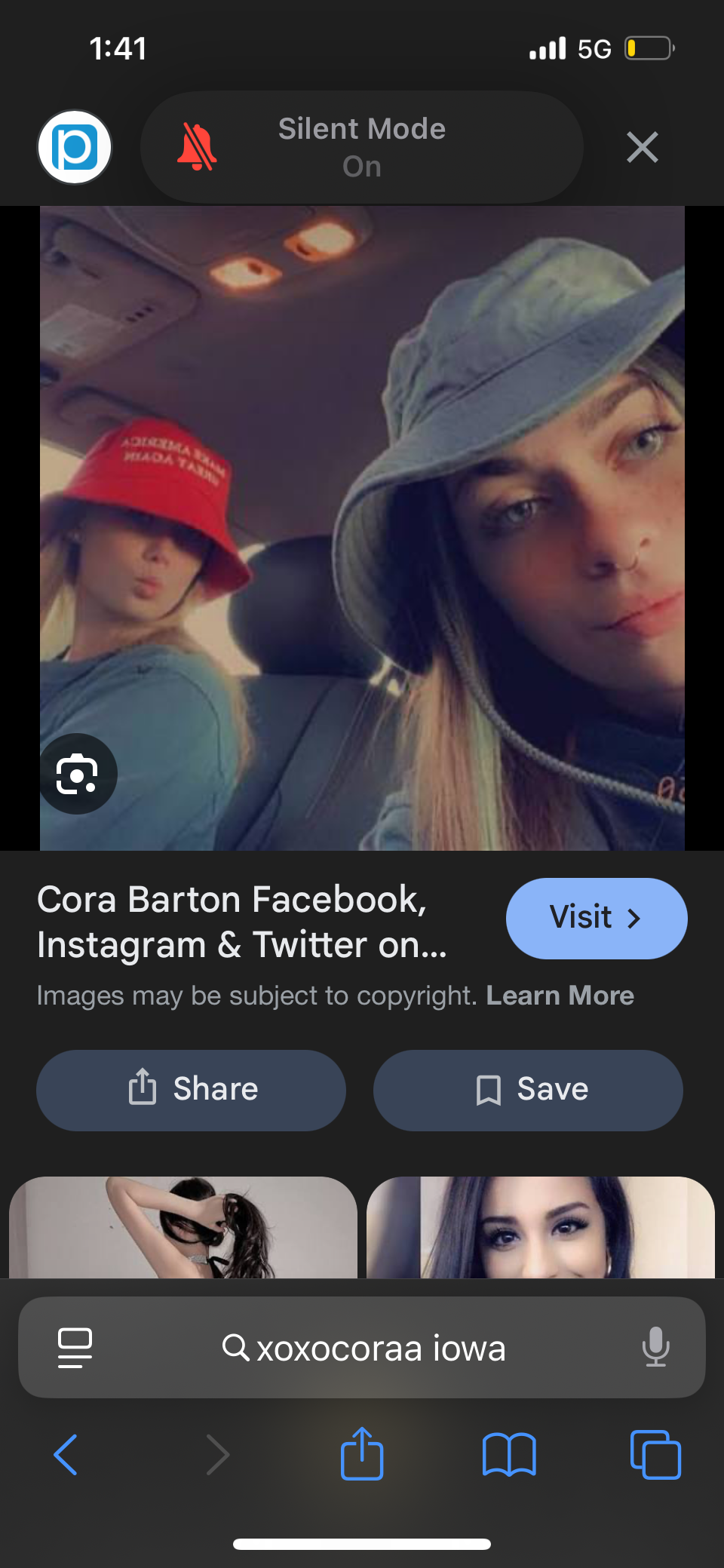The height and width of the screenshot is (1568, 724).
Task: Go back to the previous page
Action: 66,1454
